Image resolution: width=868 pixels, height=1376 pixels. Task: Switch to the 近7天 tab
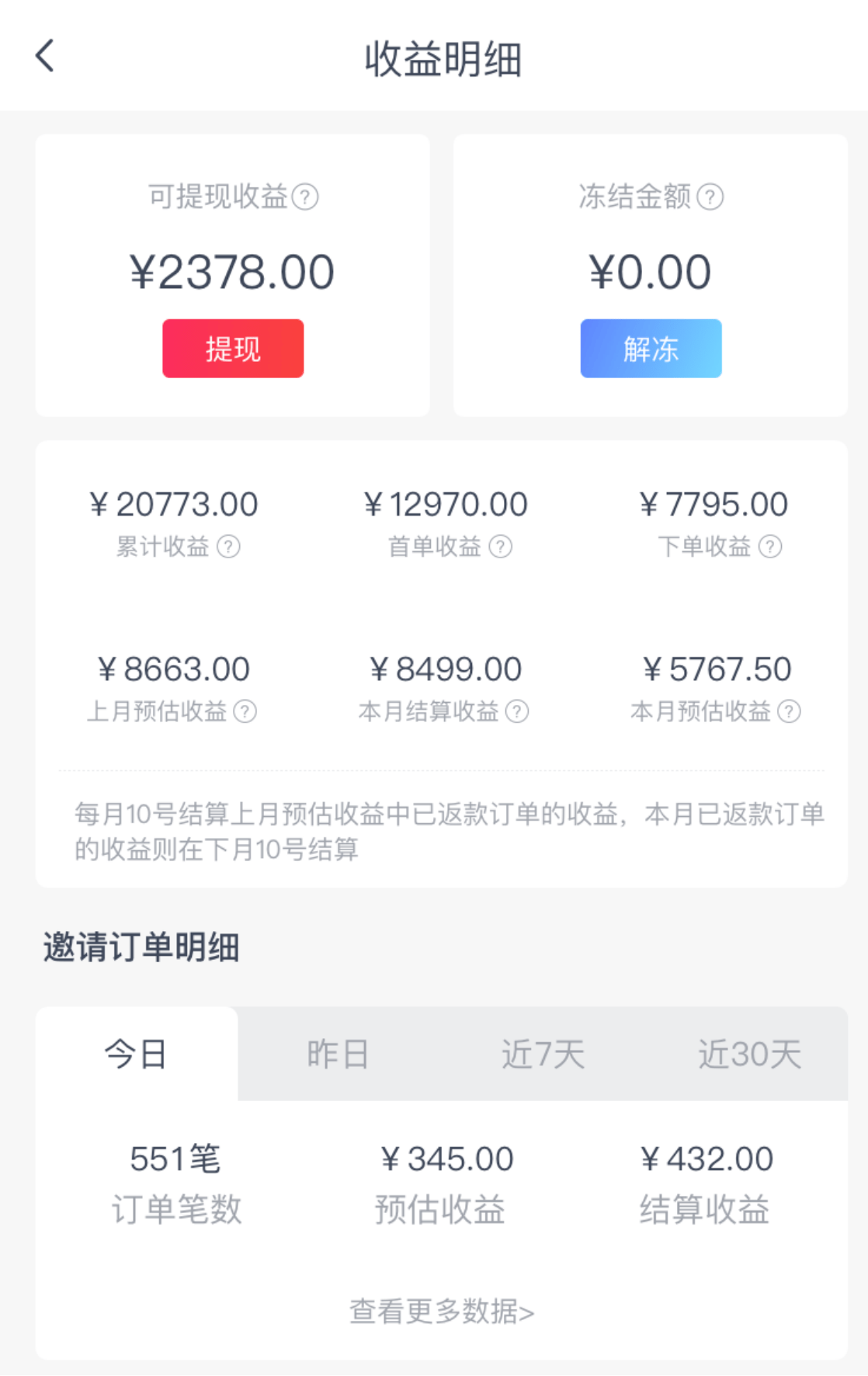click(x=543, y=1055)
